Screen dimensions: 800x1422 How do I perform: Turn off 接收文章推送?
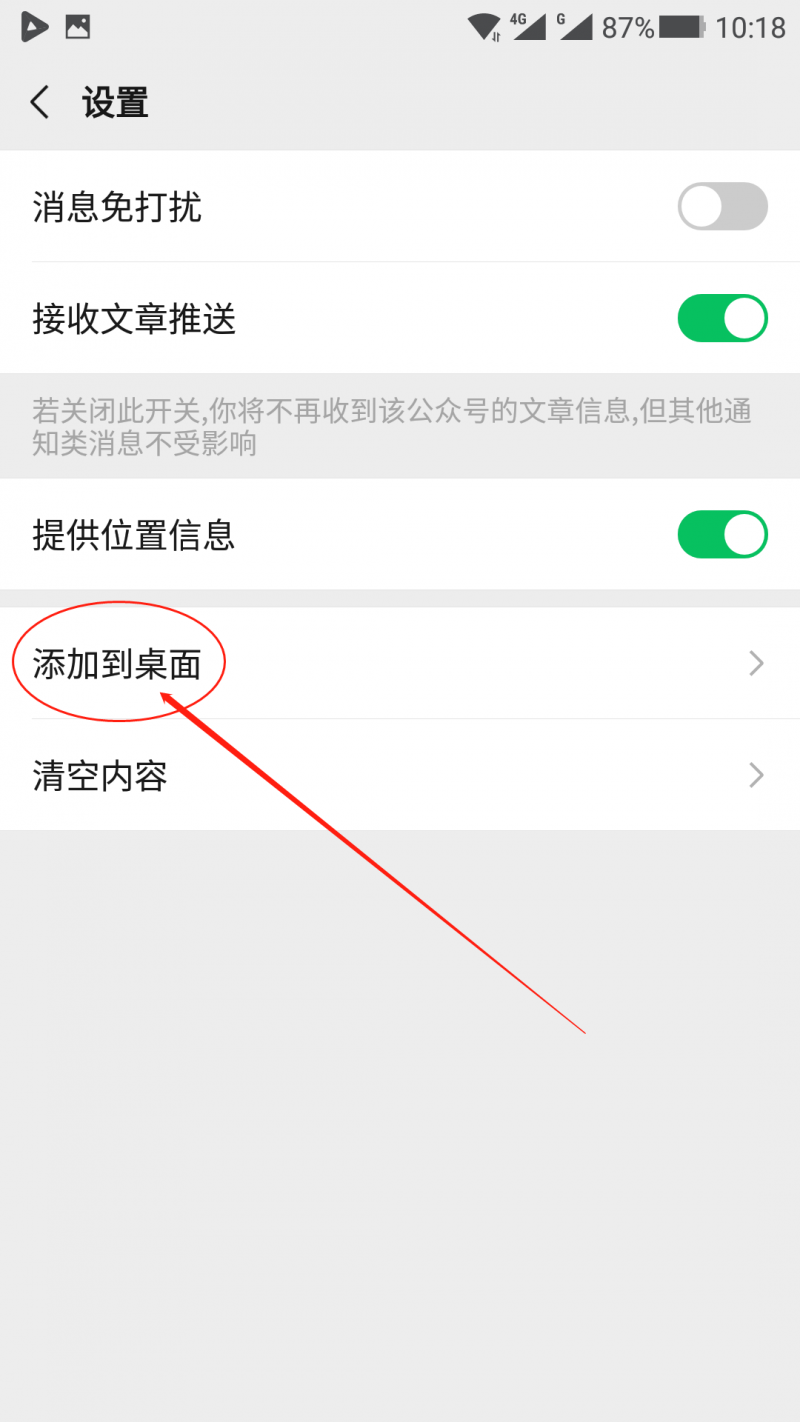tap(722, 319)
